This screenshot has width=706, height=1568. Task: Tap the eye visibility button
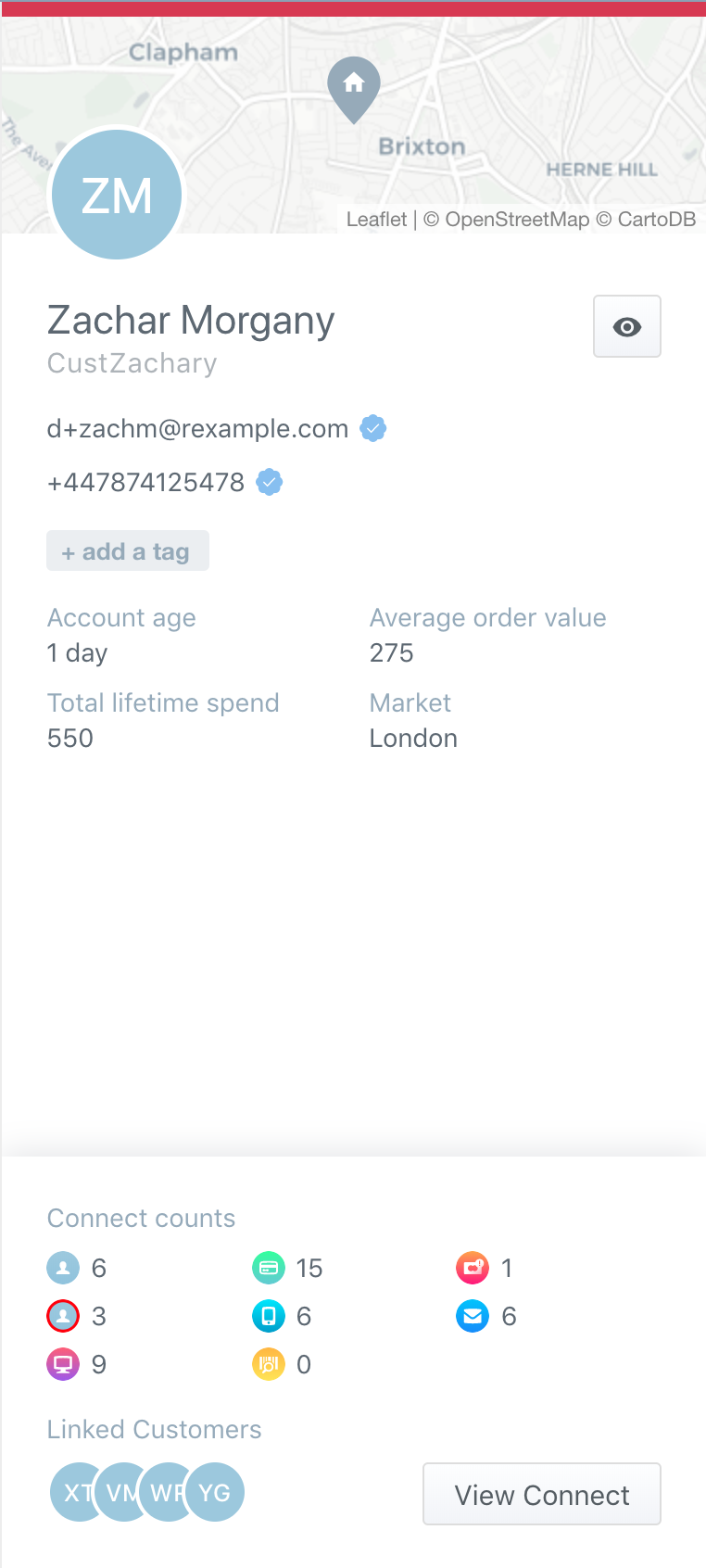point(626,326)
